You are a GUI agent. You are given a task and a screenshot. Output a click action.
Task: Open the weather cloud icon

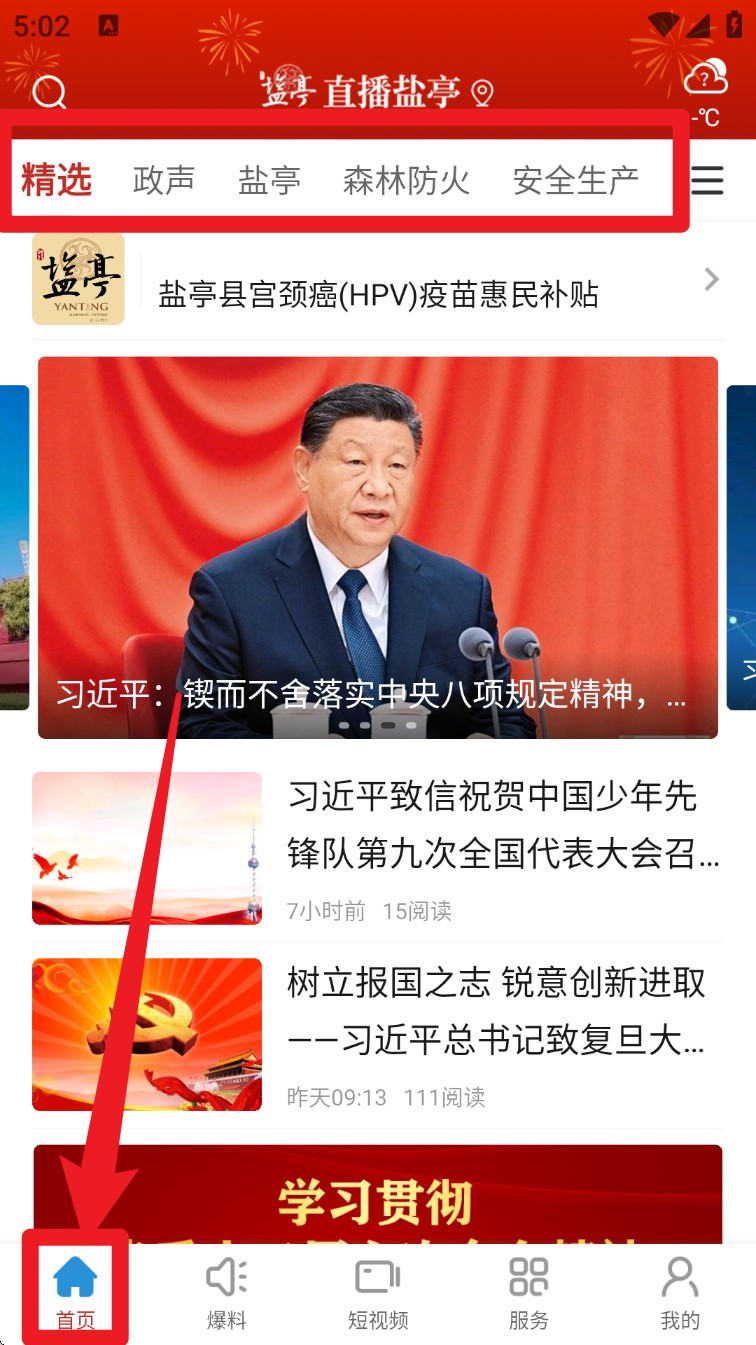coord(704,80)
